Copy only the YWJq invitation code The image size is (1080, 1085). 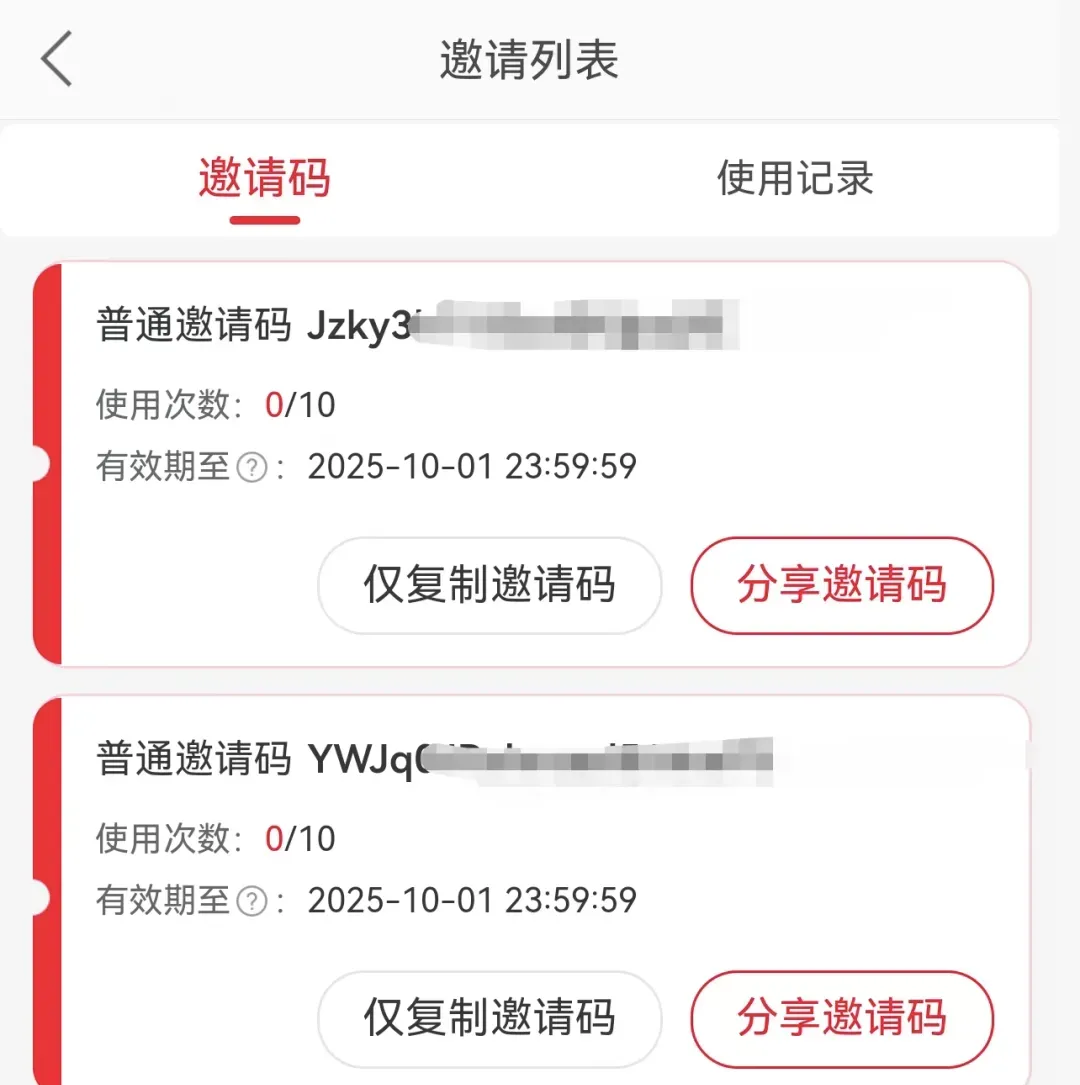click(489, 1018)
